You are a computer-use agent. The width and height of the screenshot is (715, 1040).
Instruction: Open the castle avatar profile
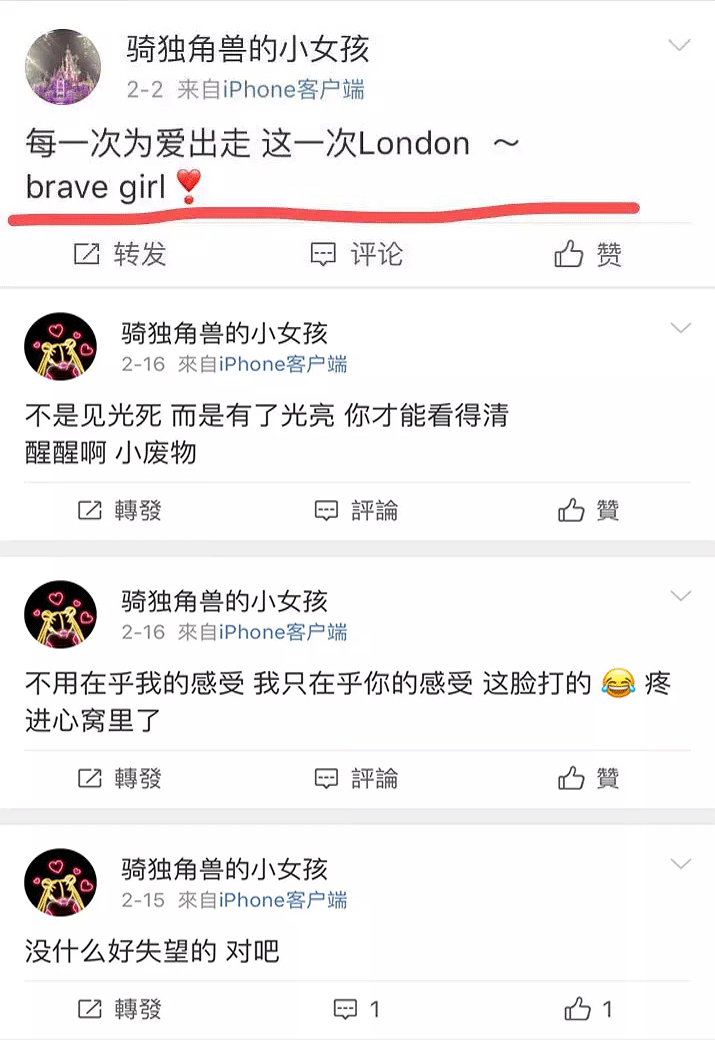[62, 68]
